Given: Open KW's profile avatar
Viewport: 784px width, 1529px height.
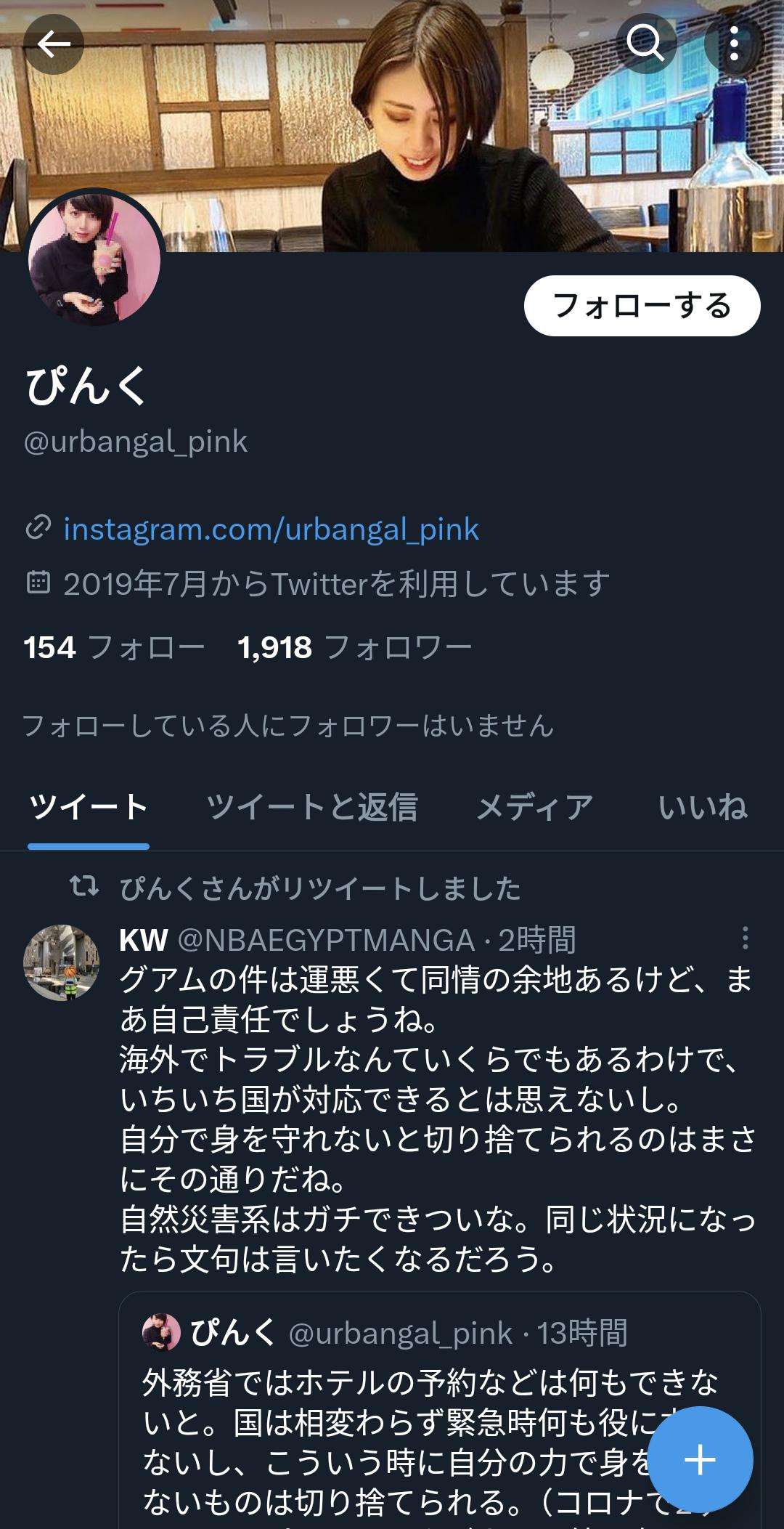Looking at the screenshot, I should pos(61,962).
